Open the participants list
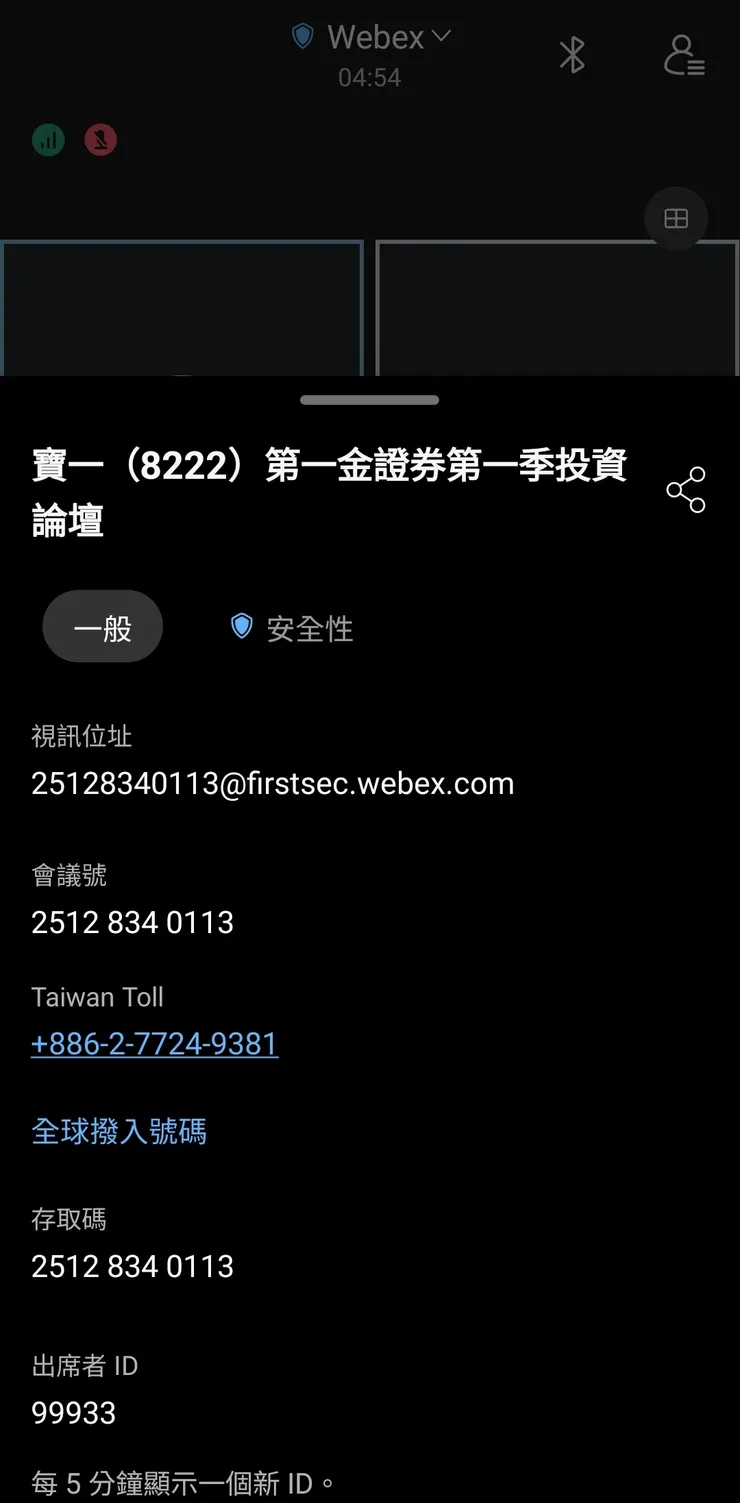This screenshot has height=1503, width=740. (x=683, y=55)
